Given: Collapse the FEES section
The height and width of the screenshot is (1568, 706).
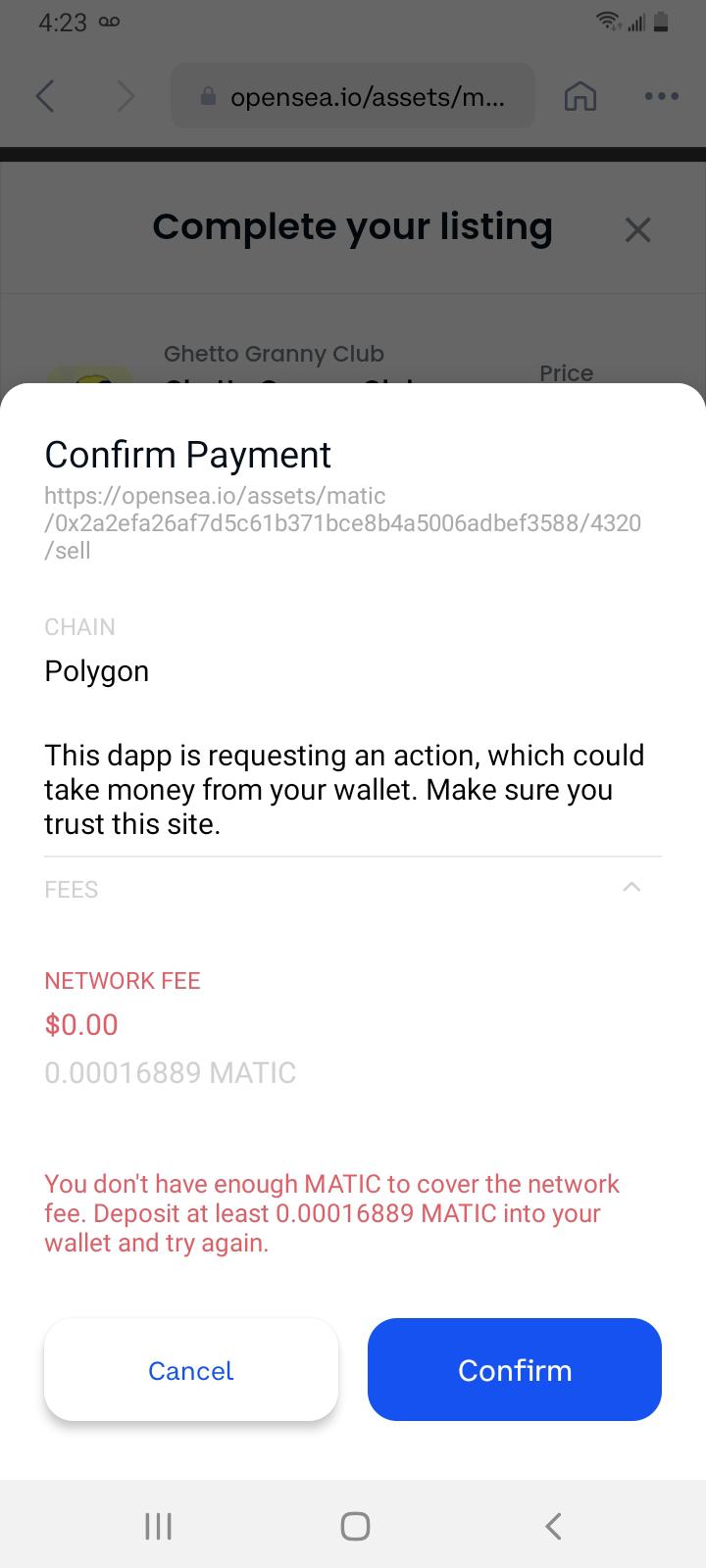Looking at the screenshot, I should coord(631,887).
